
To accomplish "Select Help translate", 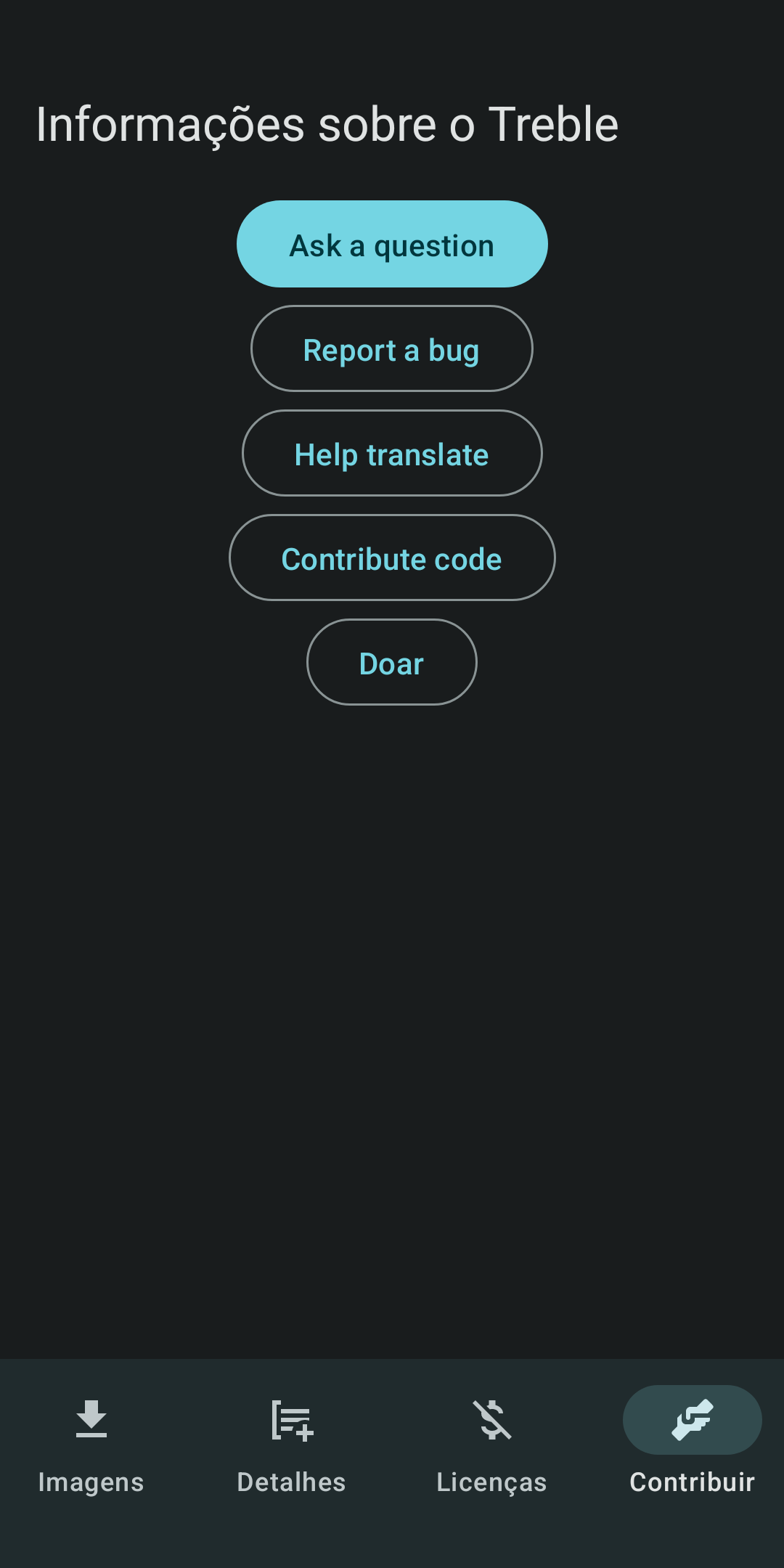I will click(392, 454).
